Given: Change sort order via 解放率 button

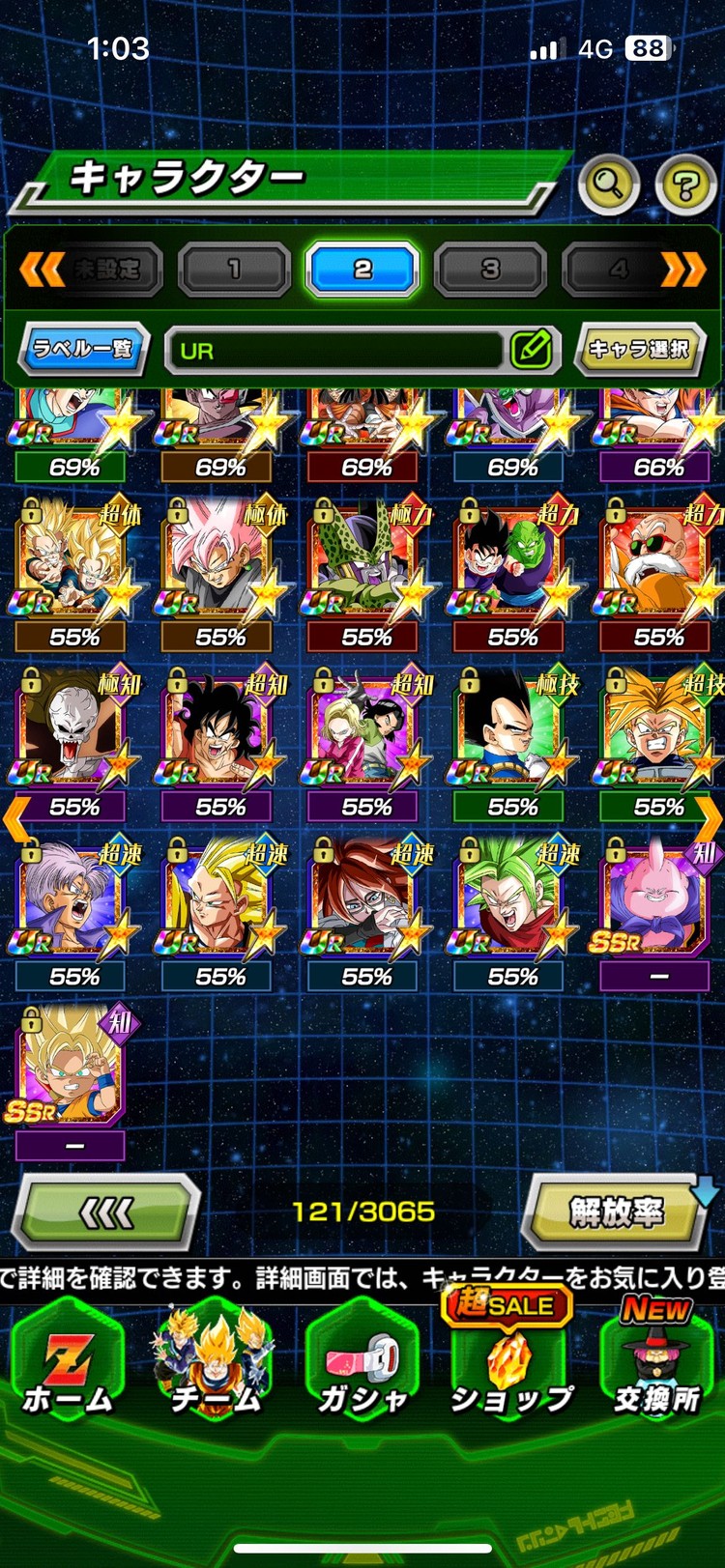Looking at the screenshot, I should point(616,1212).
